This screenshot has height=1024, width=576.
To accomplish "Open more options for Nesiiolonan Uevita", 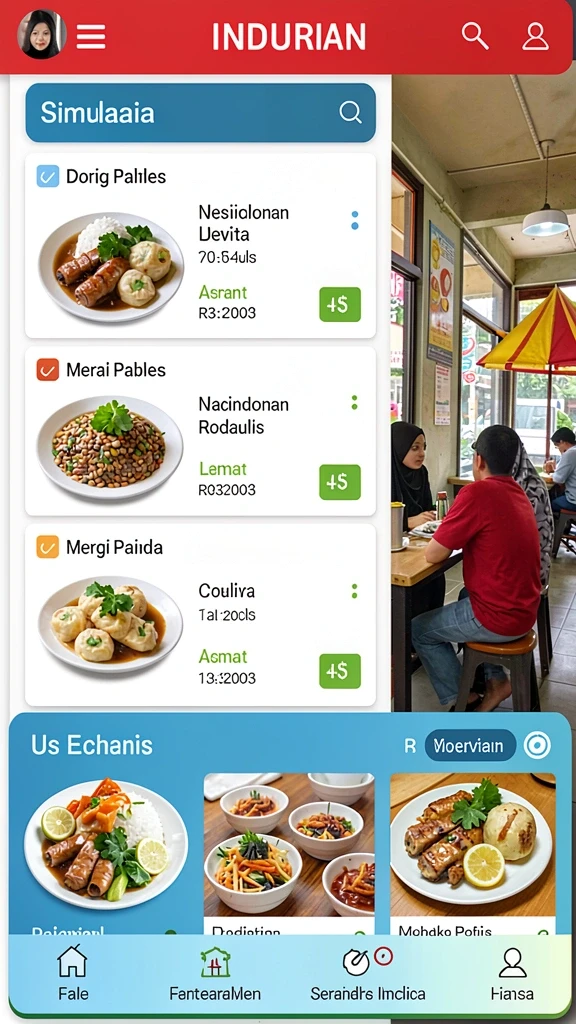I will [x=355, y=220].
